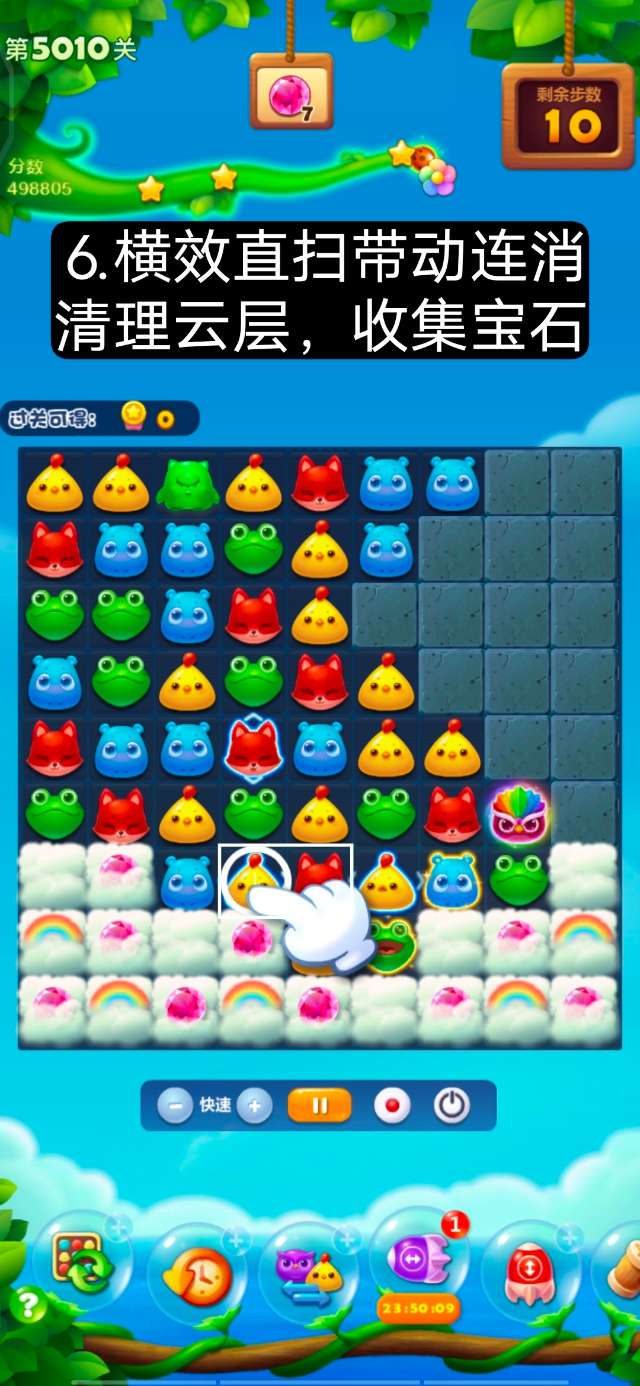Viewport: 640px width, 1386px height.
Task: Open the green question mark help
Action: [x=29, y=1304]
